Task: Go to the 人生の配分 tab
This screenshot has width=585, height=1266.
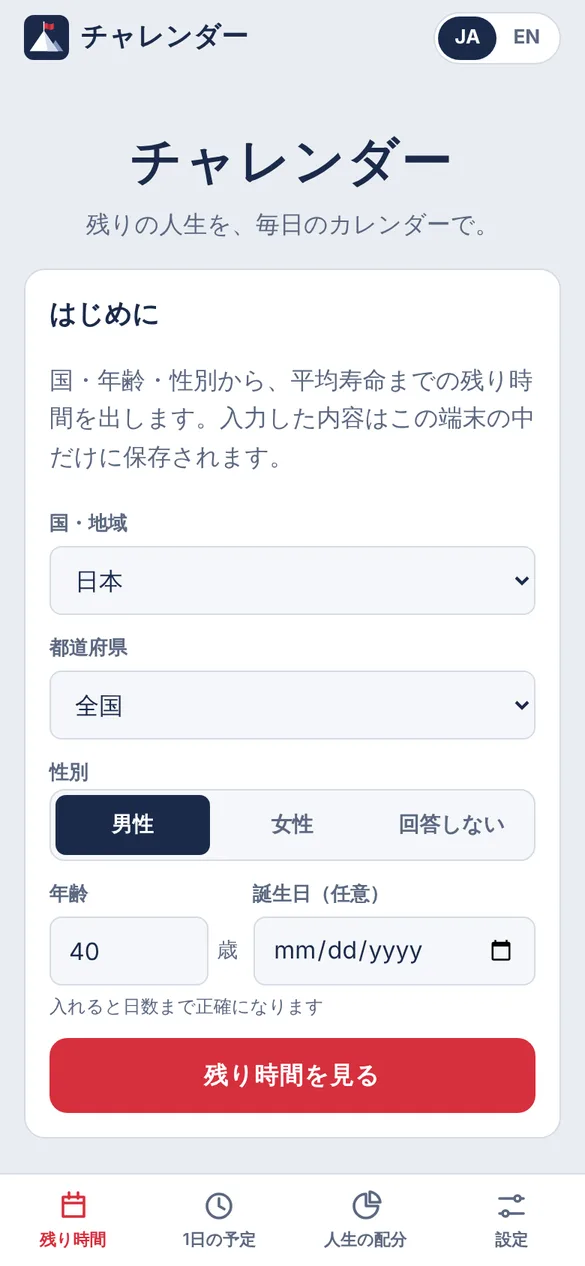Action: [x=366, y=1220]
